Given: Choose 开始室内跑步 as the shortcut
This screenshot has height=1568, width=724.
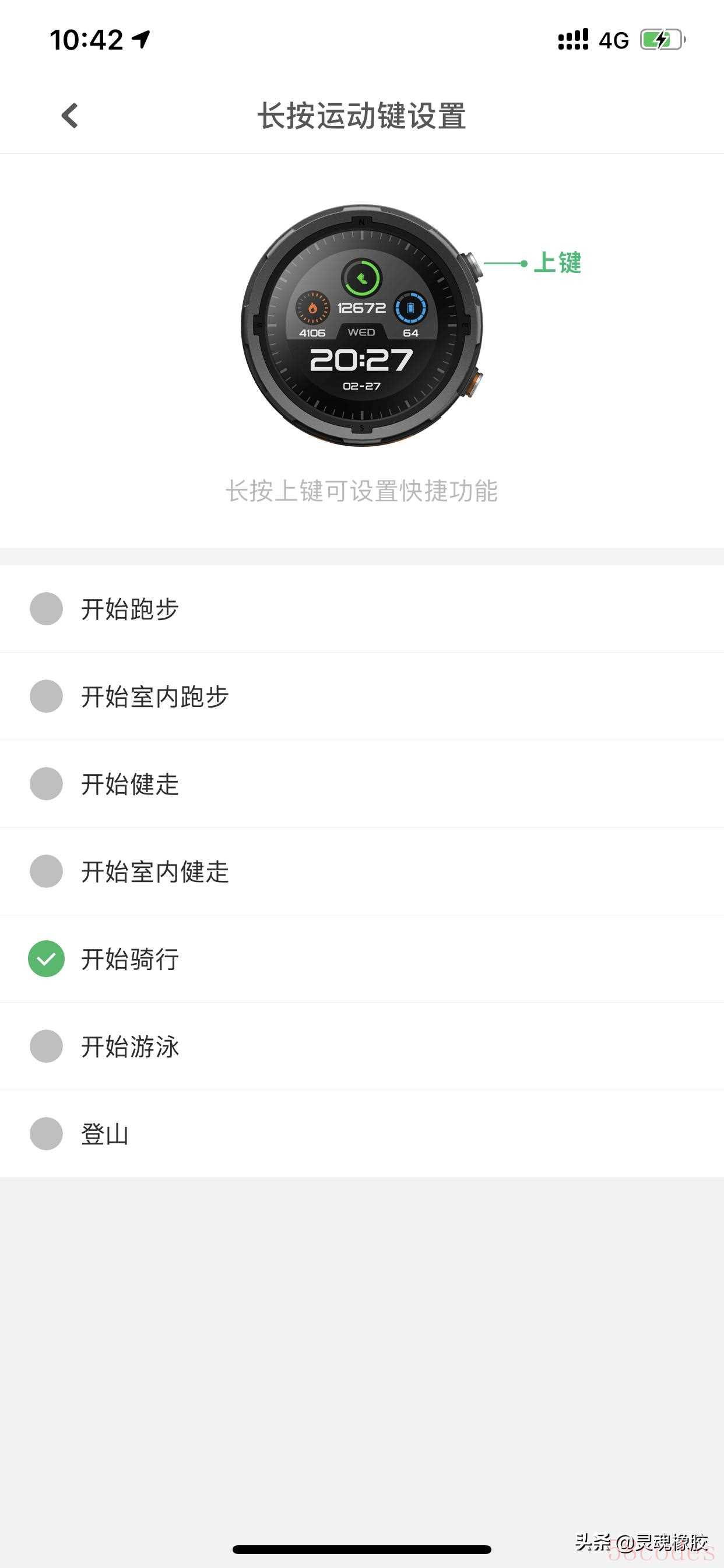Looking at the screenshot, I should tap(362, 696).
